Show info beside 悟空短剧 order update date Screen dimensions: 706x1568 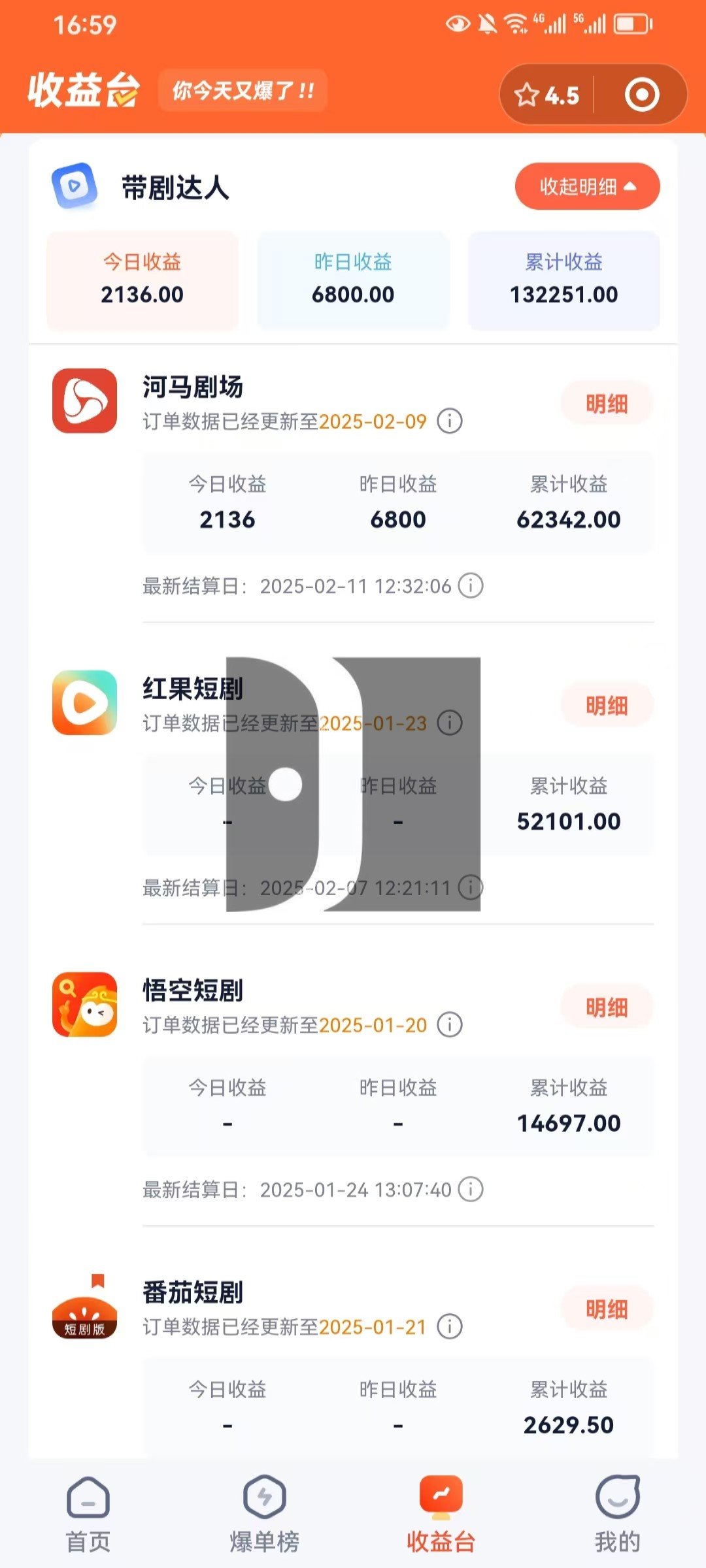point(450,1024)
